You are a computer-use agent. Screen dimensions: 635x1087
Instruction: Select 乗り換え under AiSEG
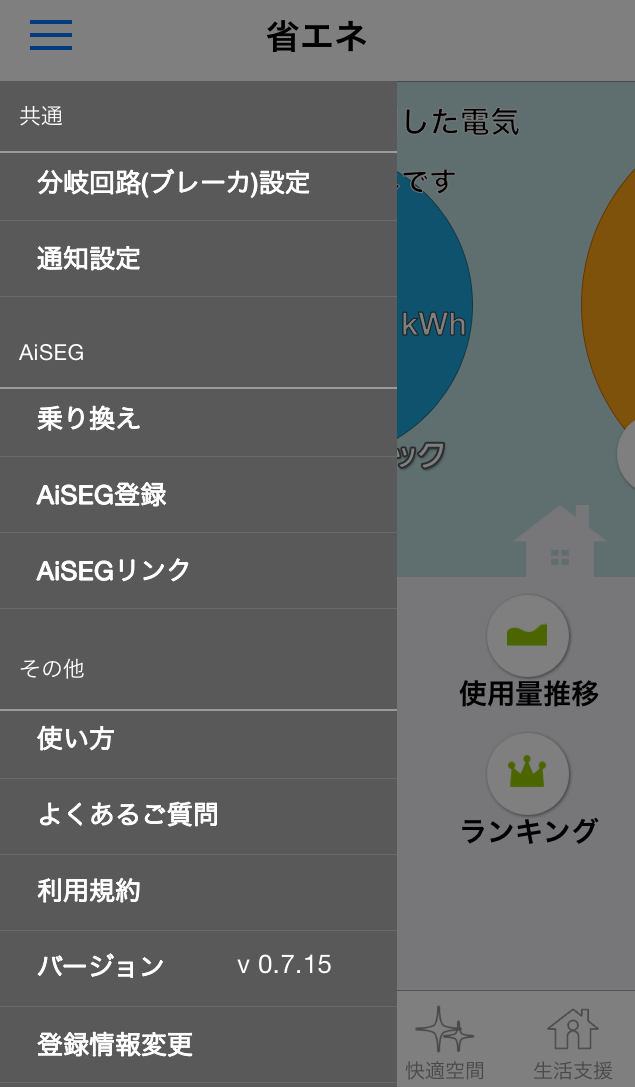point(88,419)
